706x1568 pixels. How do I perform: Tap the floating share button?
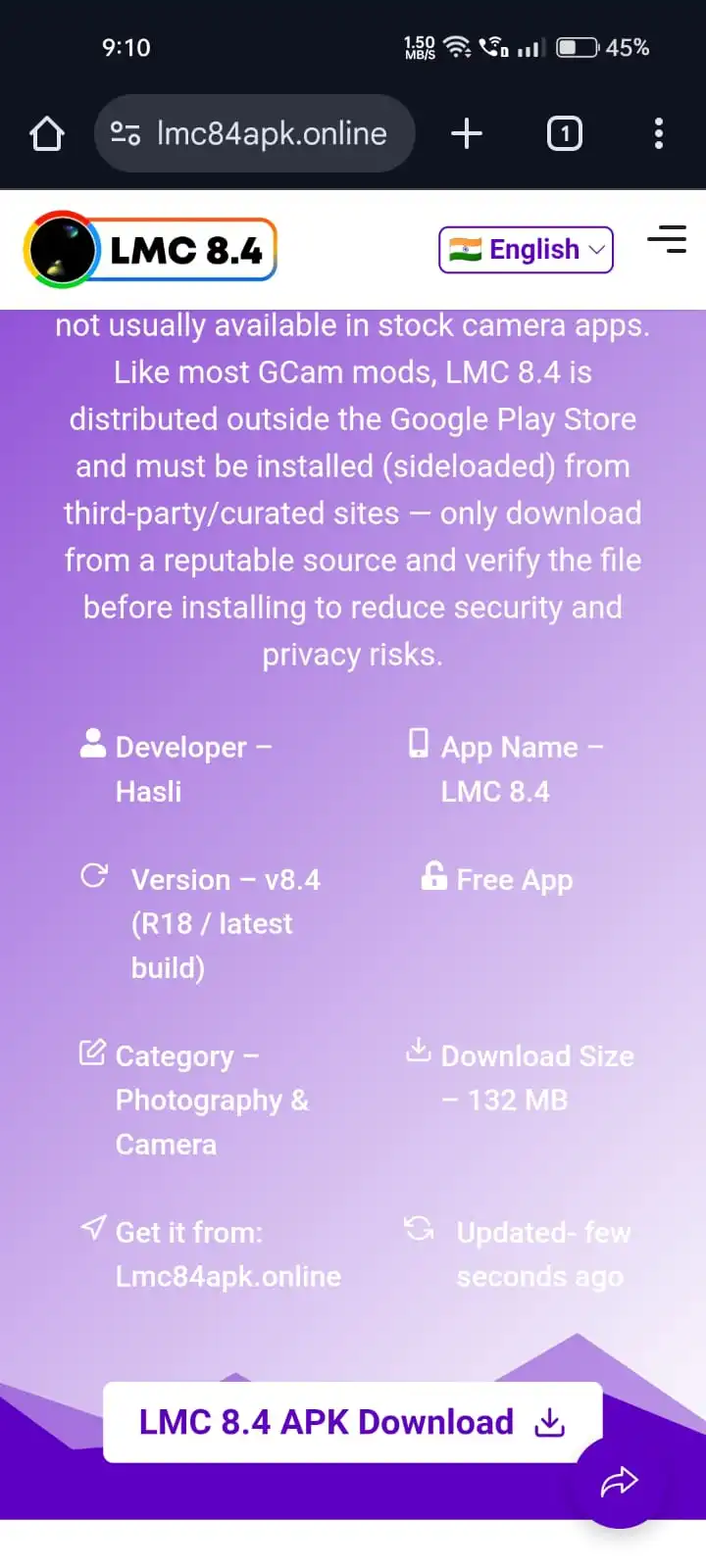click(619, 1481)
